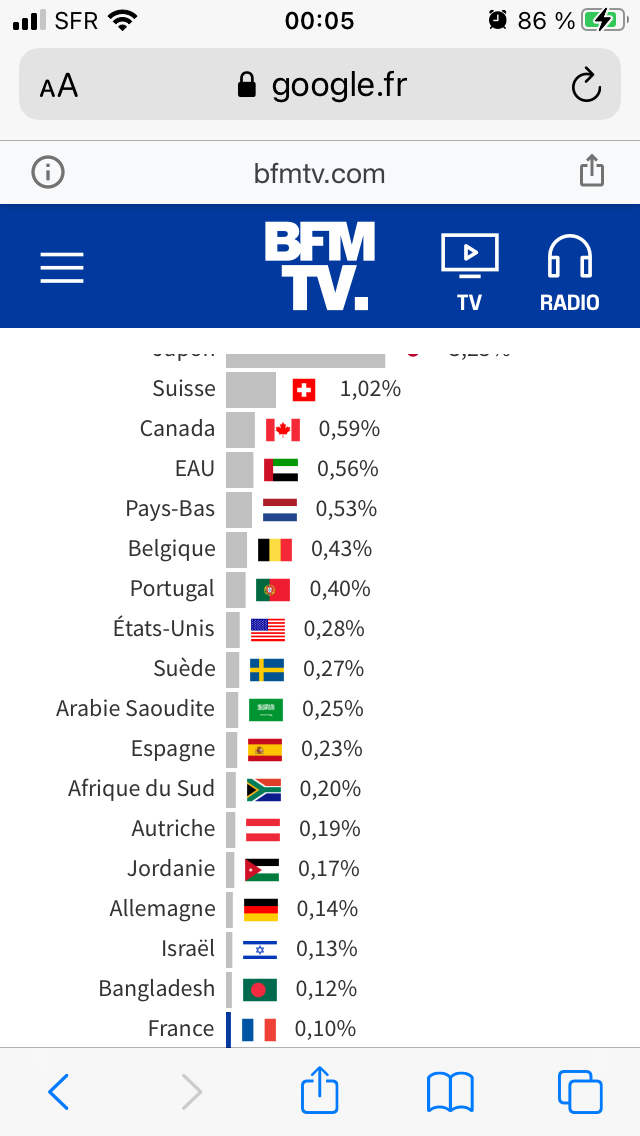The width and height of the screenshot is (640, 1136).
Task: Show page info for bfmtv.com
Action: pyautogui.click(x=48, y=173)
